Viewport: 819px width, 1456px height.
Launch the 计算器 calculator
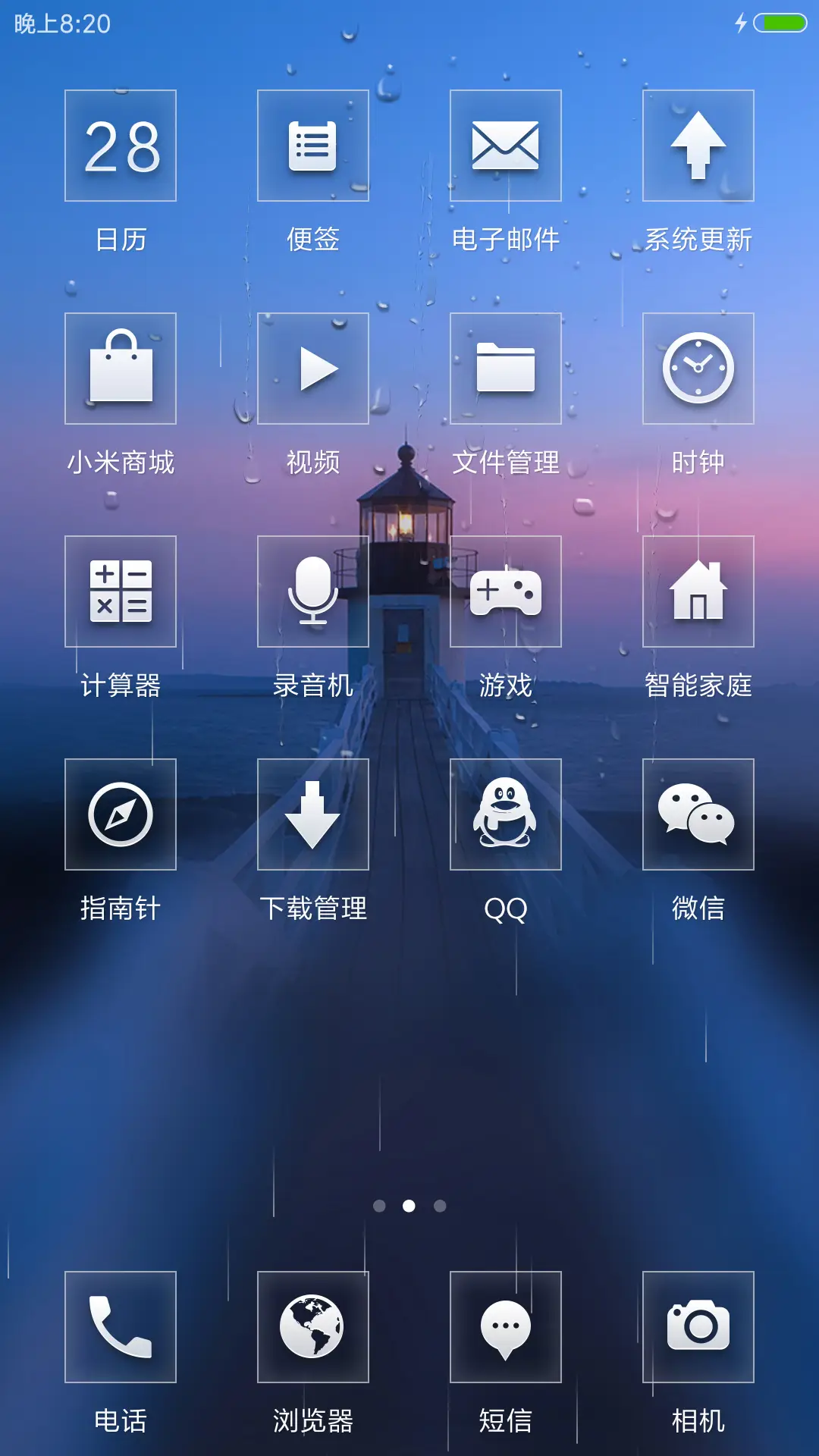click(x=120, y=593)
